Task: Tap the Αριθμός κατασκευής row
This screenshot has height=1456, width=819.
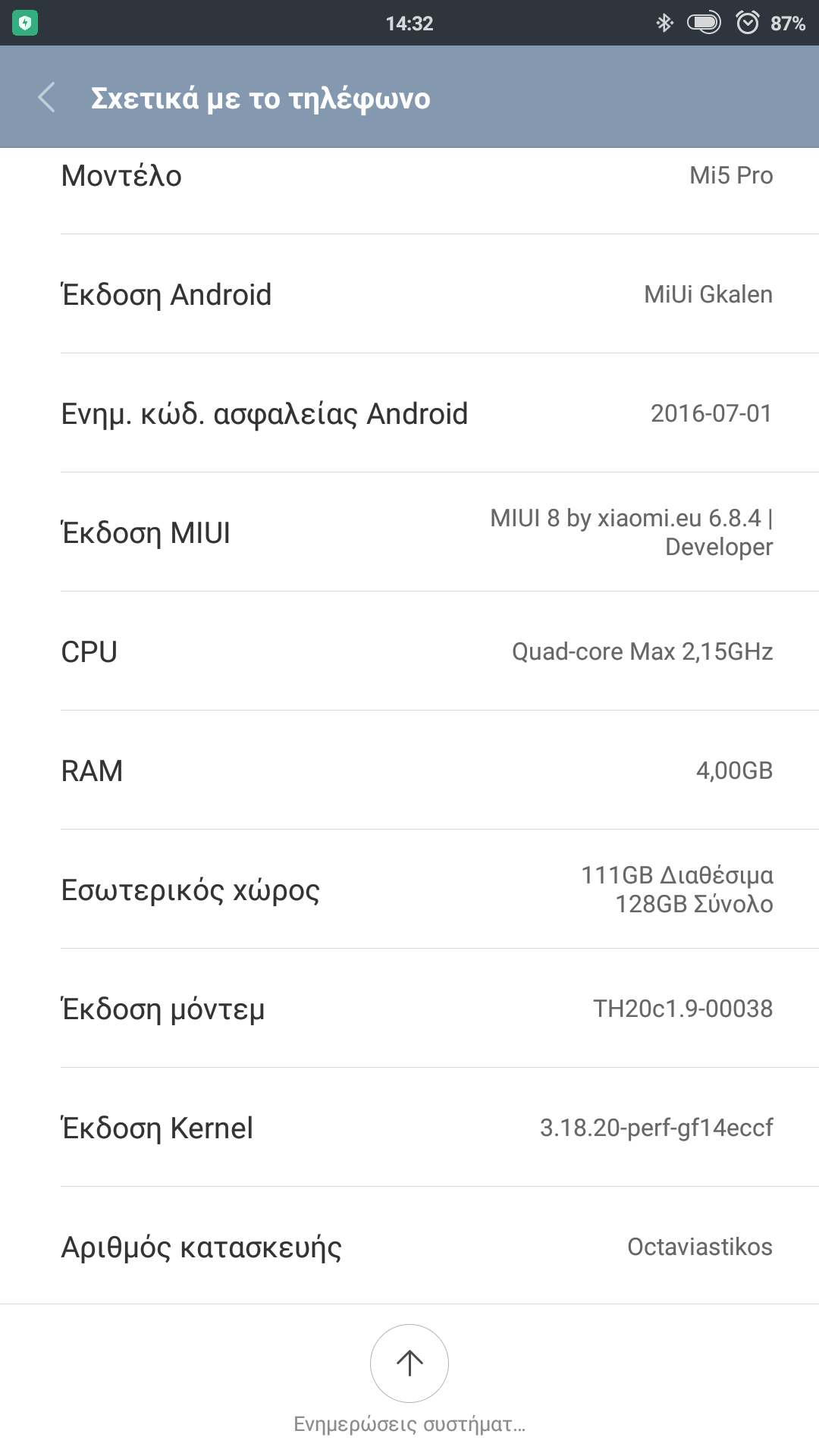Action: pos(409,1247)
